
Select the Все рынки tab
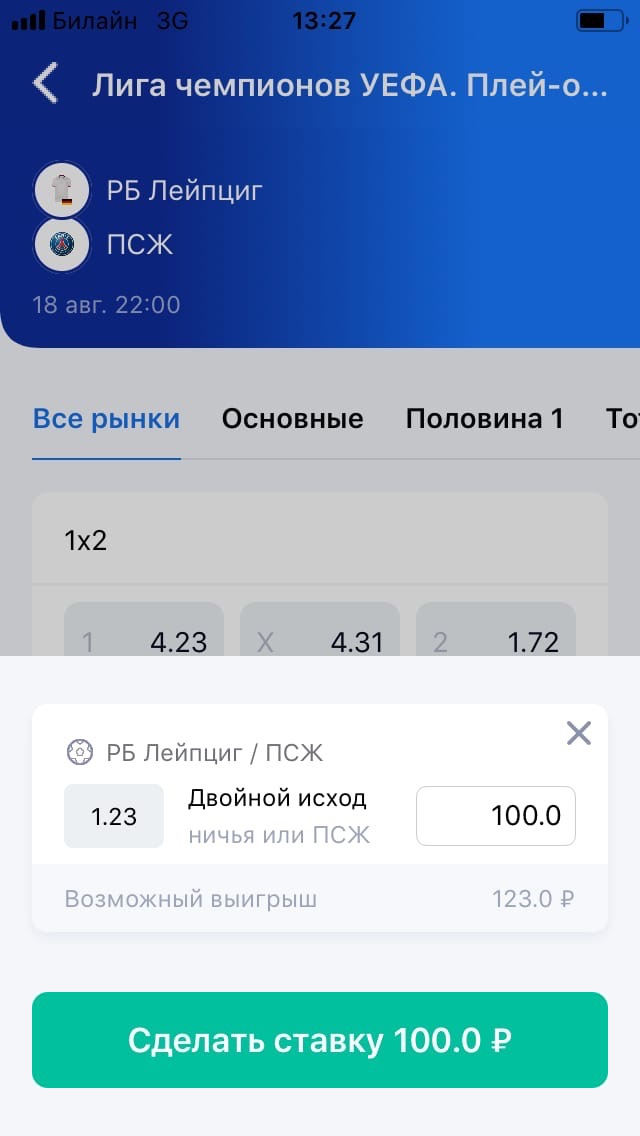coord(106,418)
